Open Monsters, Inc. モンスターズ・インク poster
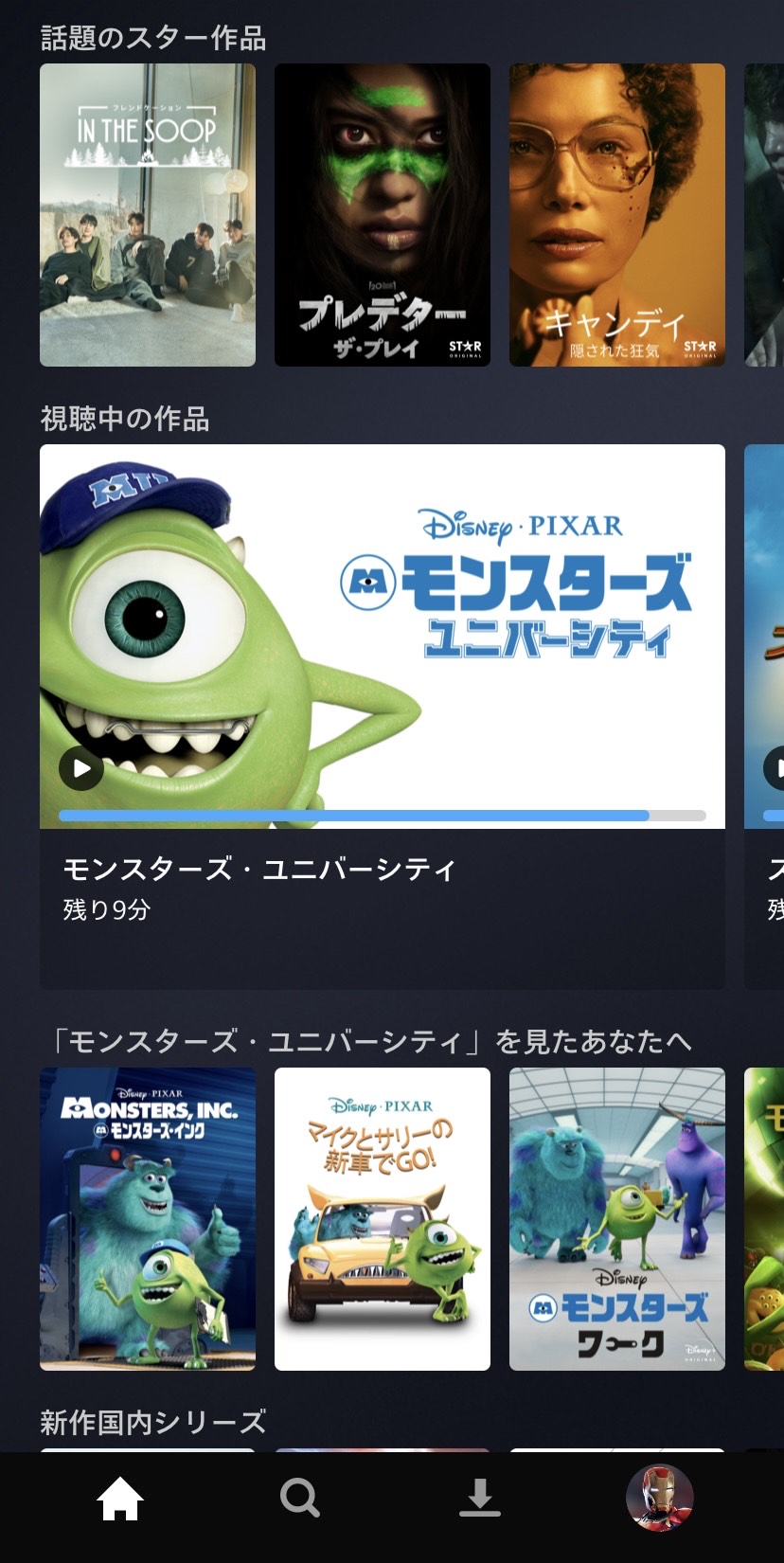 (x=148, y=1219)
